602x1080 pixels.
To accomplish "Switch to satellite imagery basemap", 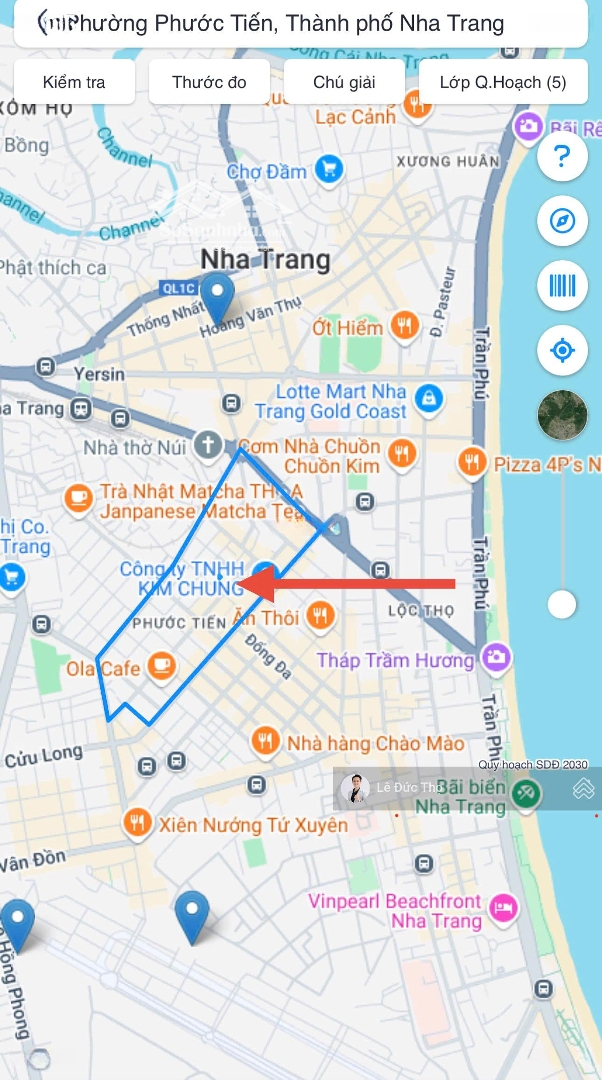I will (x=562, y=415).
